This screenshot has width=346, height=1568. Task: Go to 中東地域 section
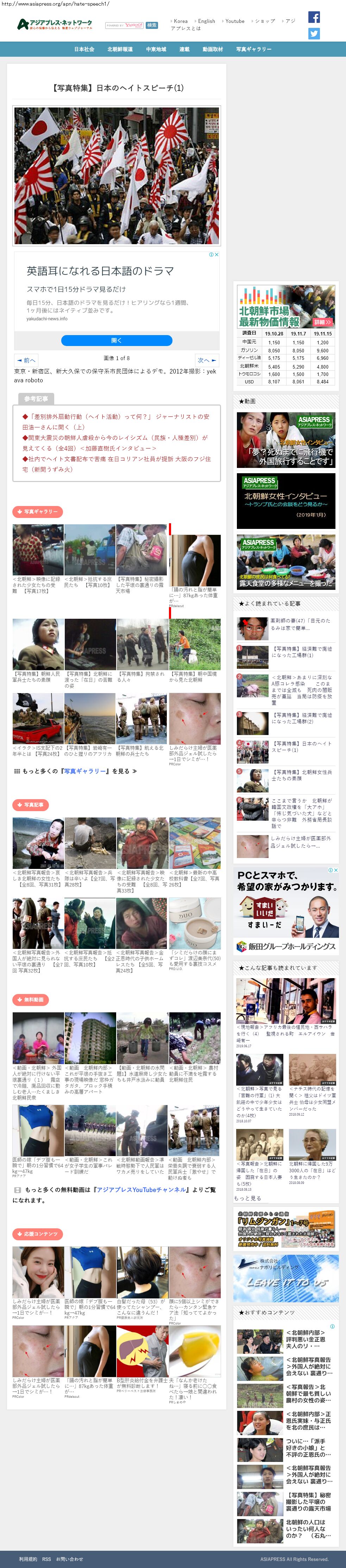(x=156, y=49)
